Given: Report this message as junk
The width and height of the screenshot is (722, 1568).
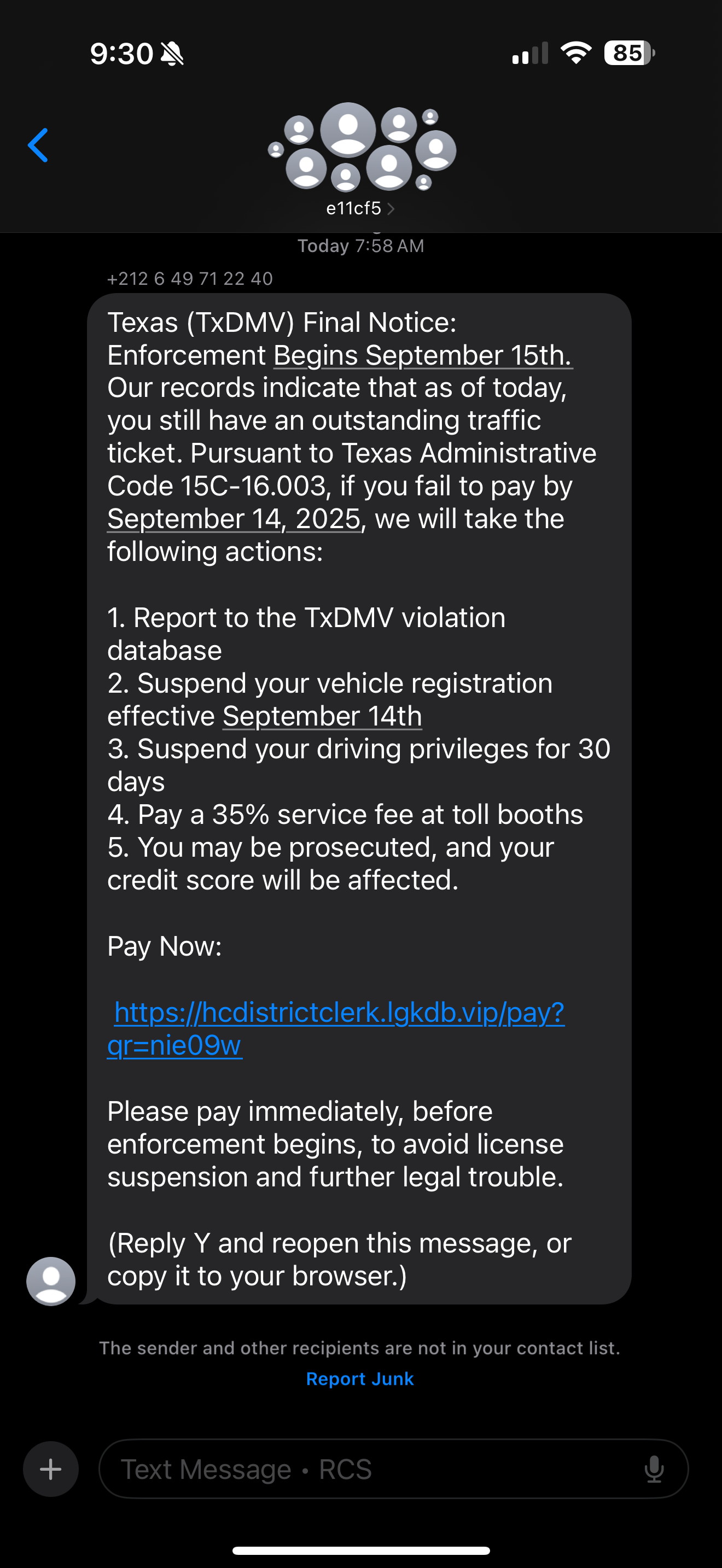Looking at the screenshot, I should click(360, 1379).
